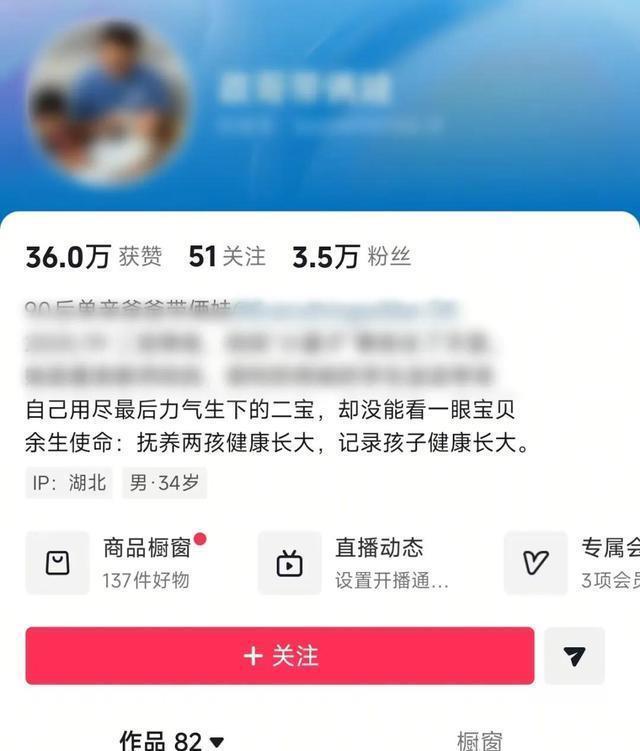Open the 3.5万 粉丝 followers list
The image size is (640, 751).
tap(351, 257)
